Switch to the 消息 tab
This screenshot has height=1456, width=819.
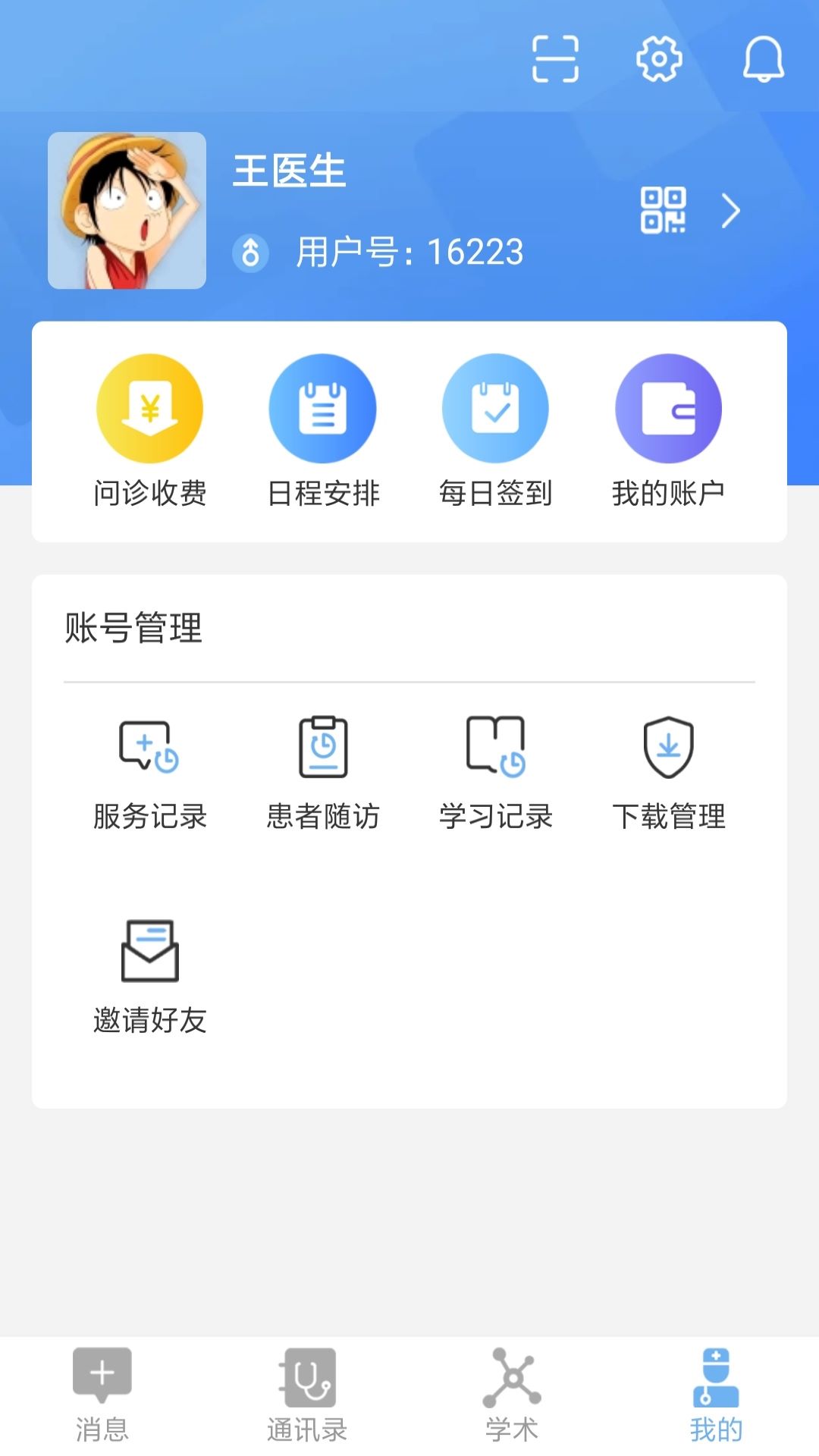(x=102, y=1395)
